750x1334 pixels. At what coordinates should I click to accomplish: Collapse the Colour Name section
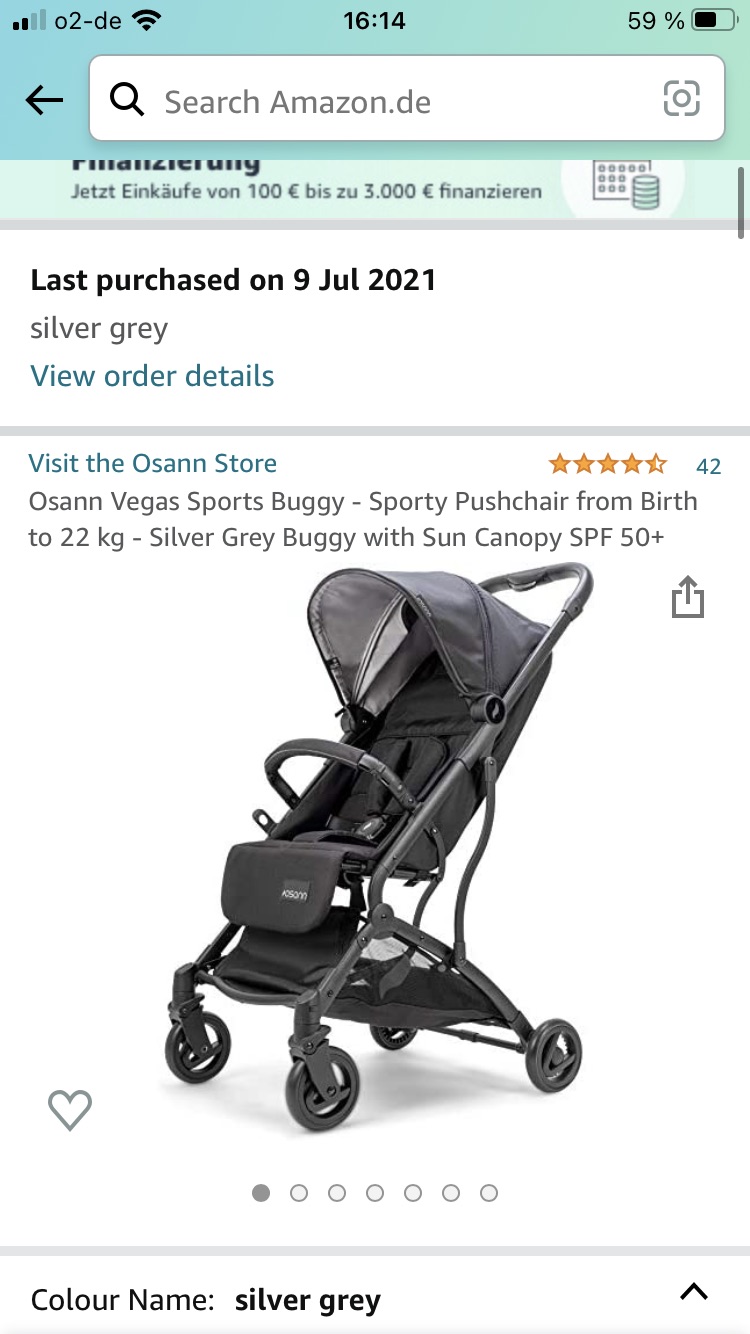click(693, 1291)
